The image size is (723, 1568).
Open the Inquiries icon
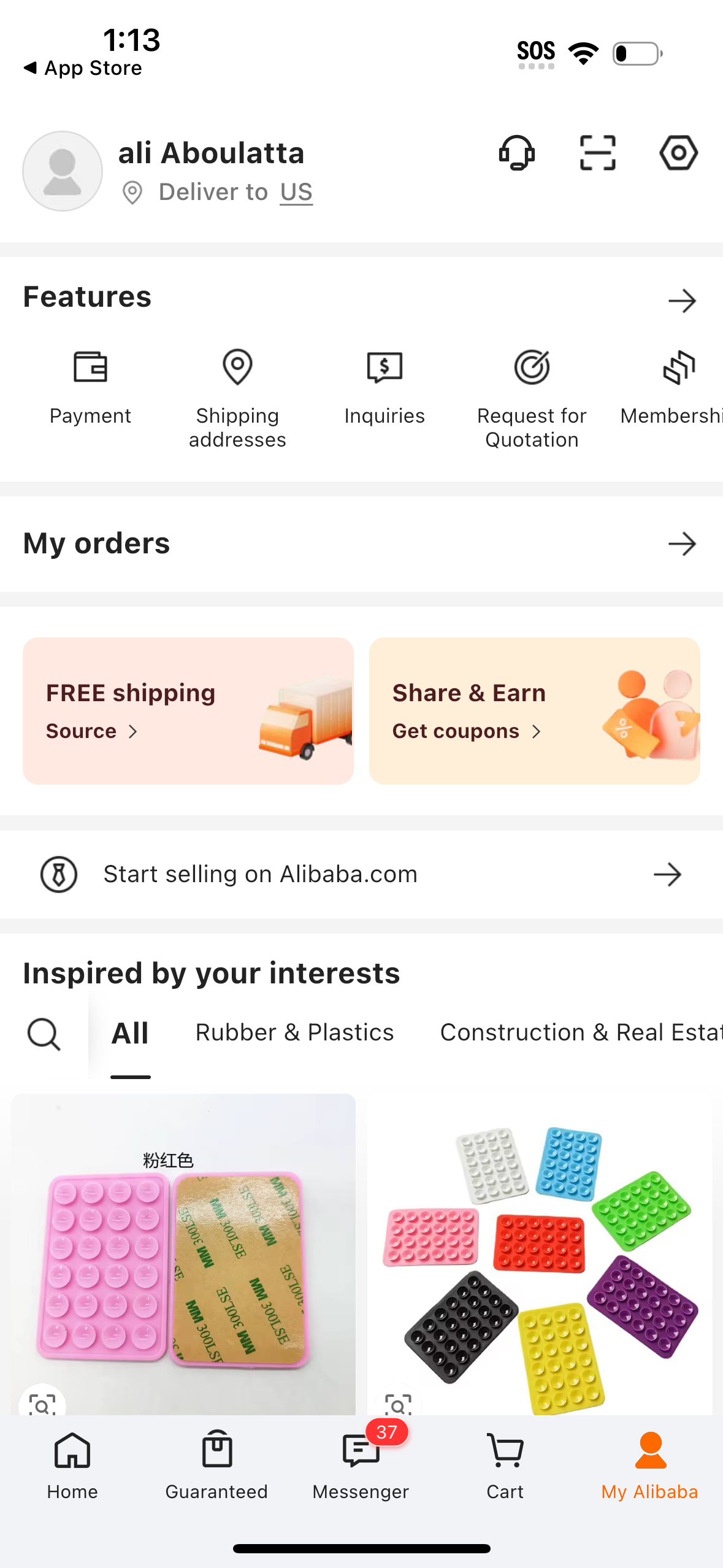[384, 368]
